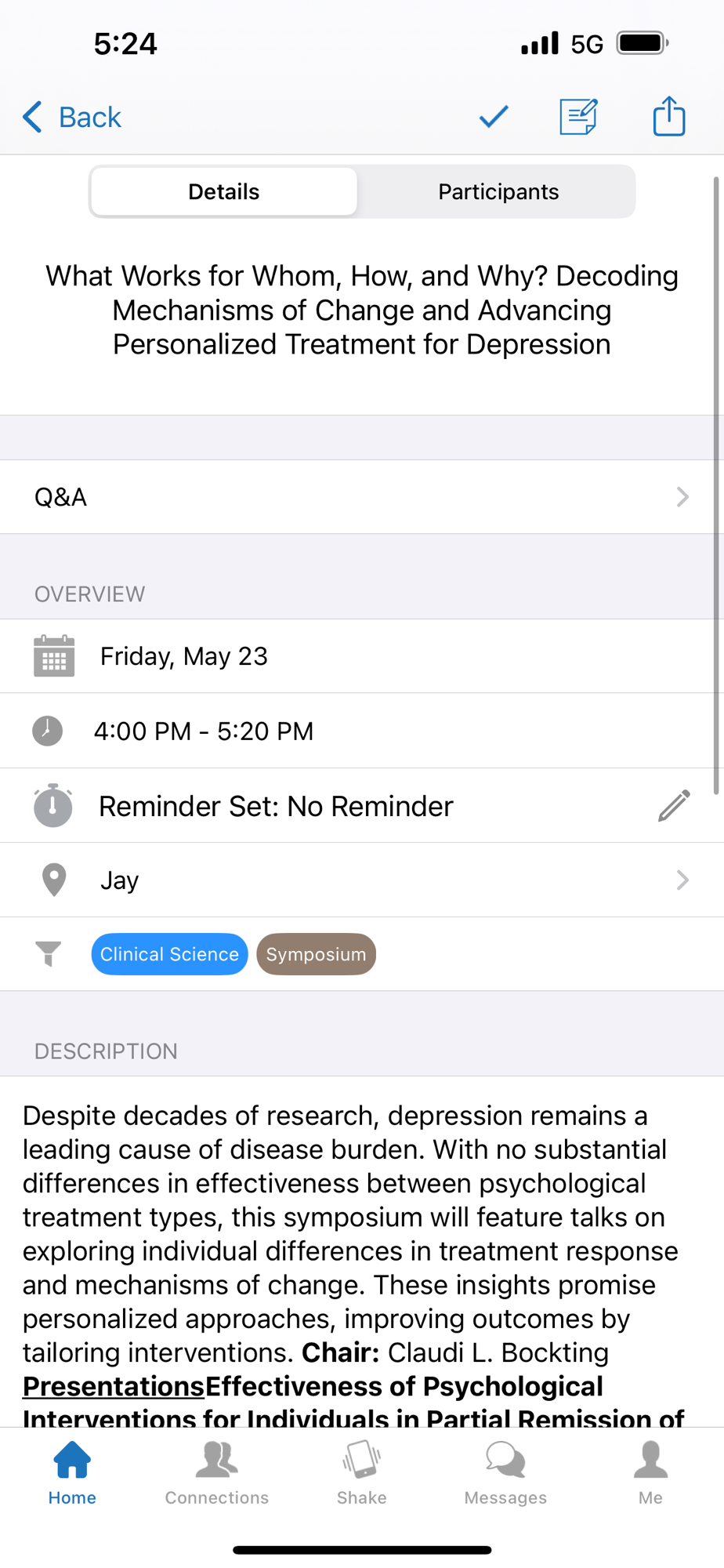This screenshot has height=1568, width=724.
Task: Open the notes icon for this session
Action: tap(579, 117)
